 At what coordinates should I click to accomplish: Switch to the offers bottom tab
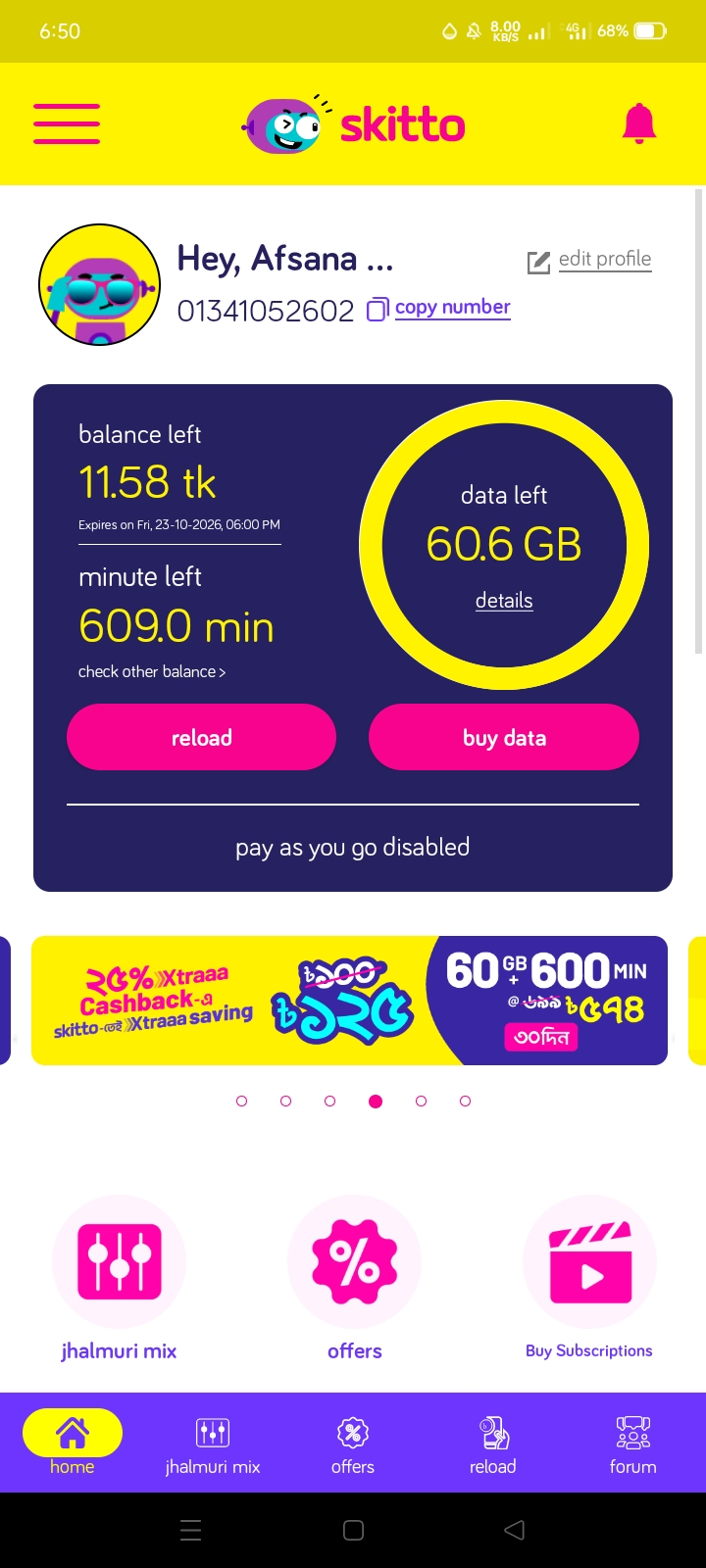[353, 1443]
